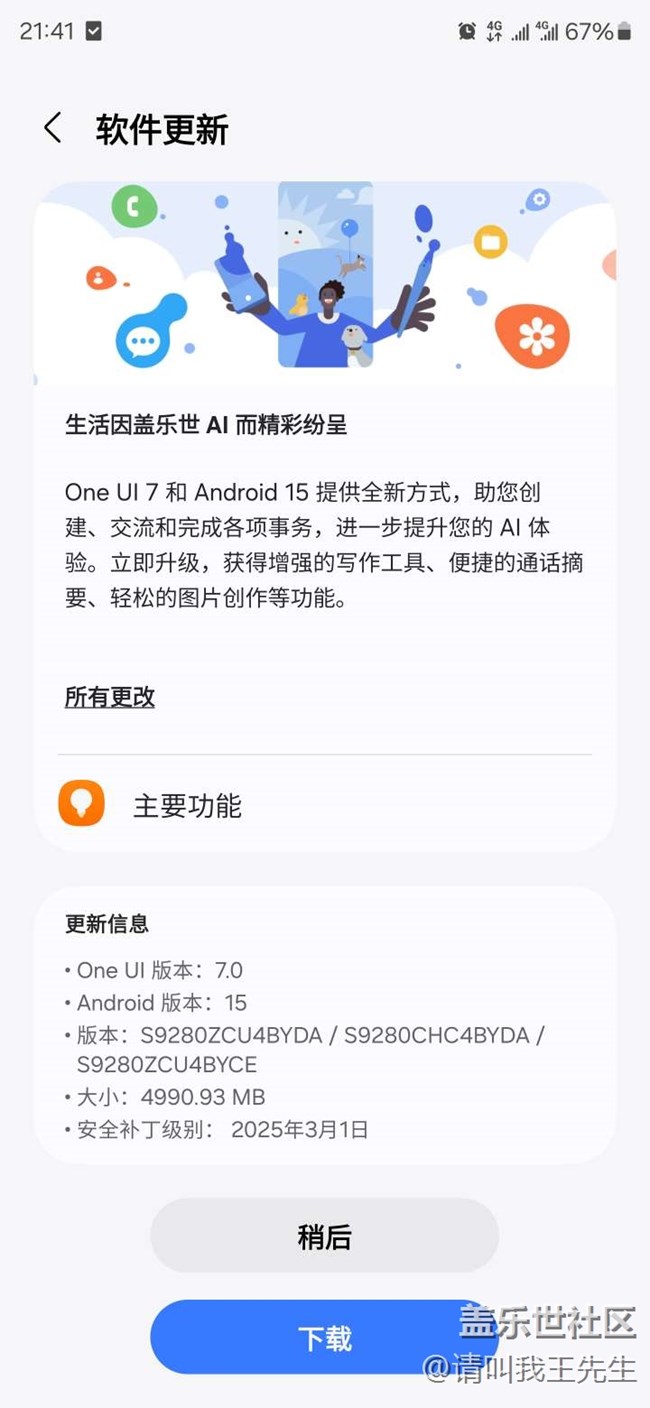The height and width of the screenshot is (1408, 650).
Task: Tap 下载 to download the update
Action: click(x=324, y=1338)
